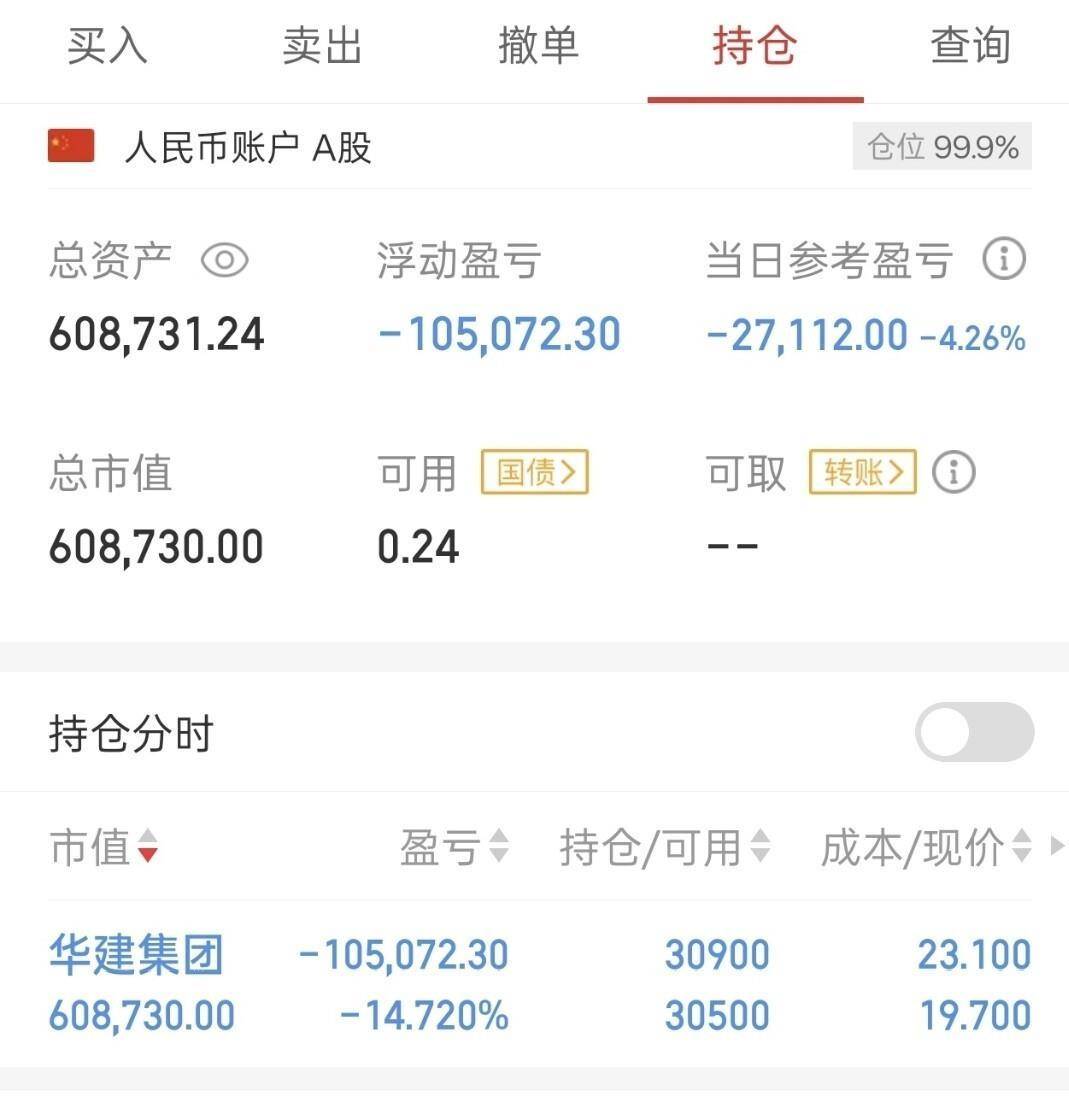Viewport: 1069px width, 1115px height.
Task: Switch to the 卖出 tab
Action: click(322, 47)
